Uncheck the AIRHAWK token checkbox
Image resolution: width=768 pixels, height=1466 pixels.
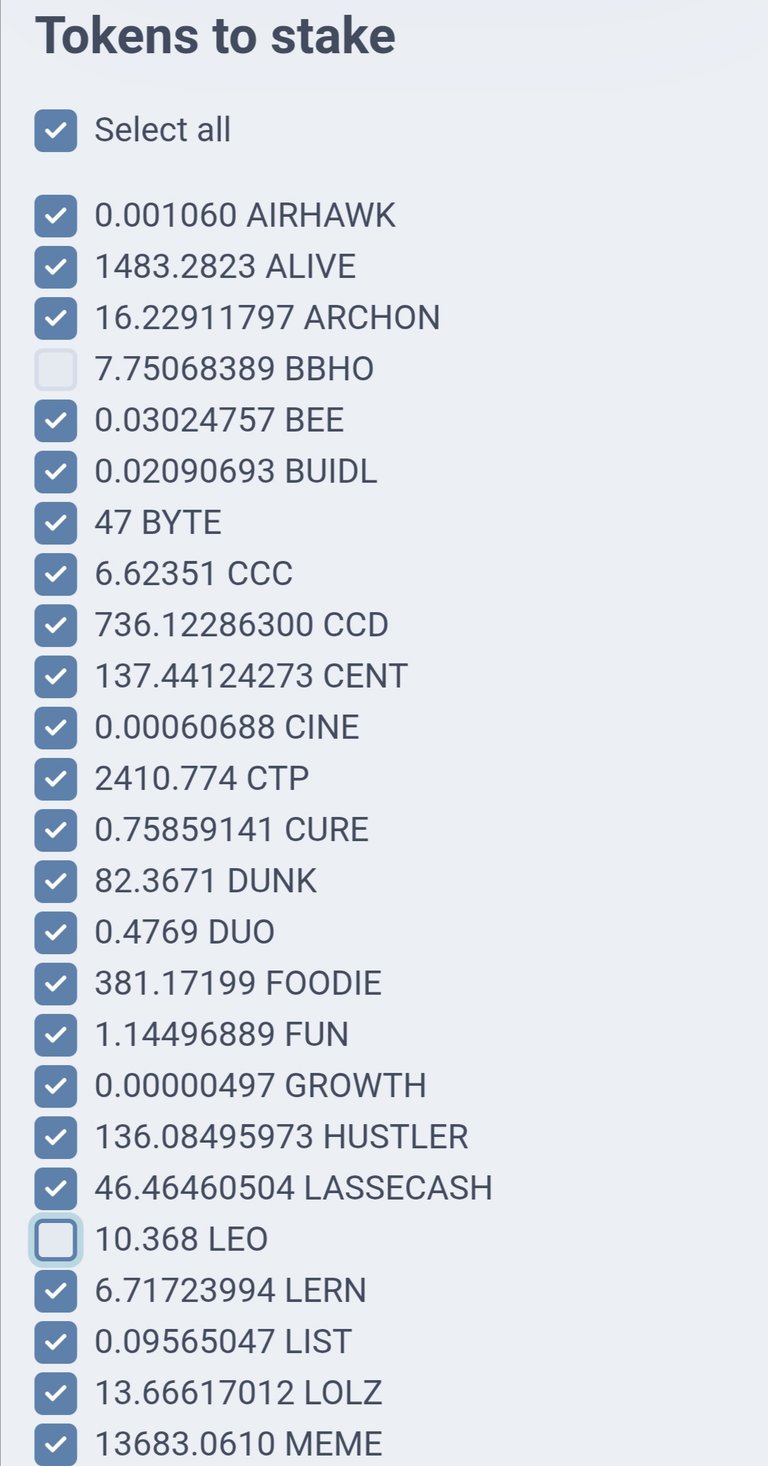coord(55,215)
